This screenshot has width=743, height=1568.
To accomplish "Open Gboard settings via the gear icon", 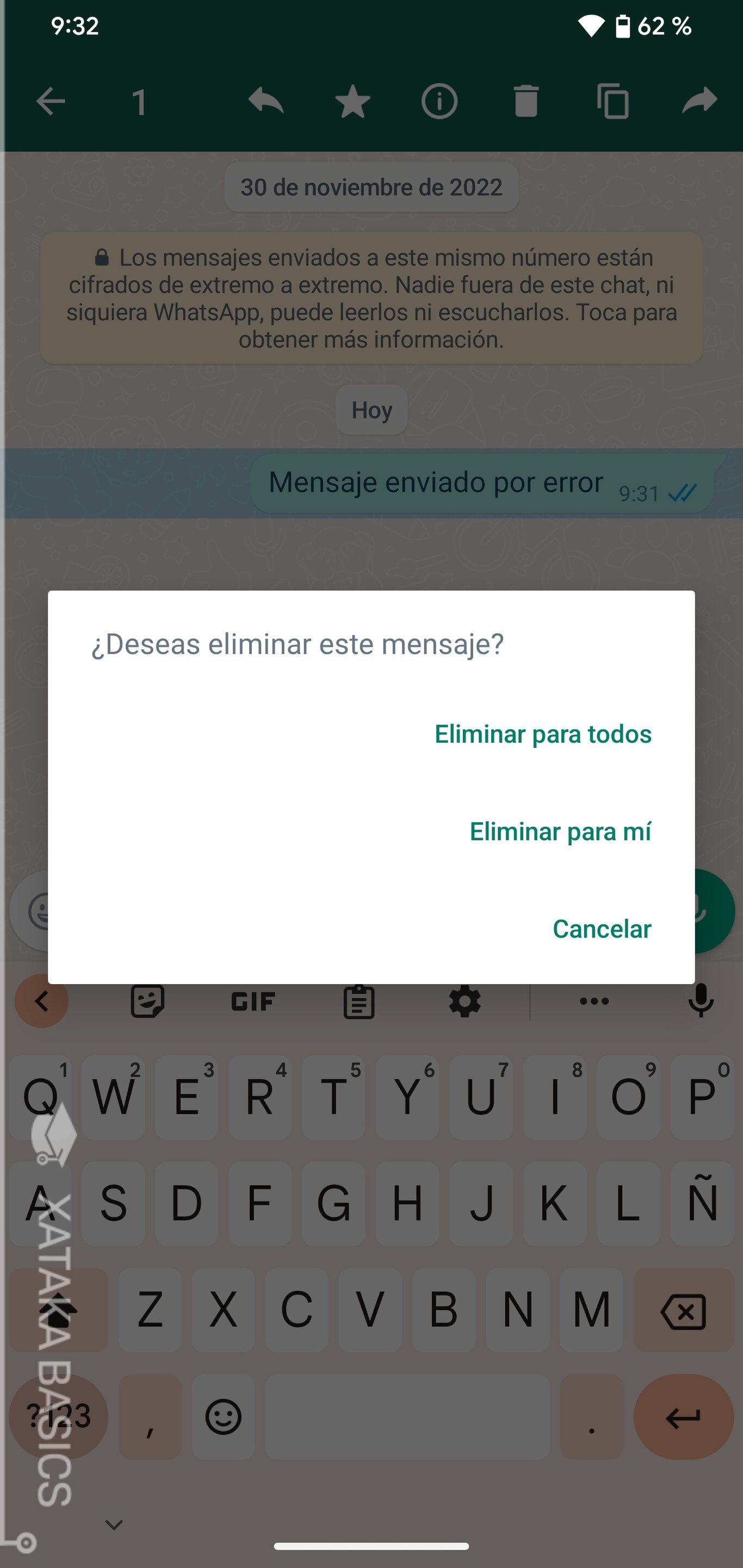I will [x=465, y=1001].
